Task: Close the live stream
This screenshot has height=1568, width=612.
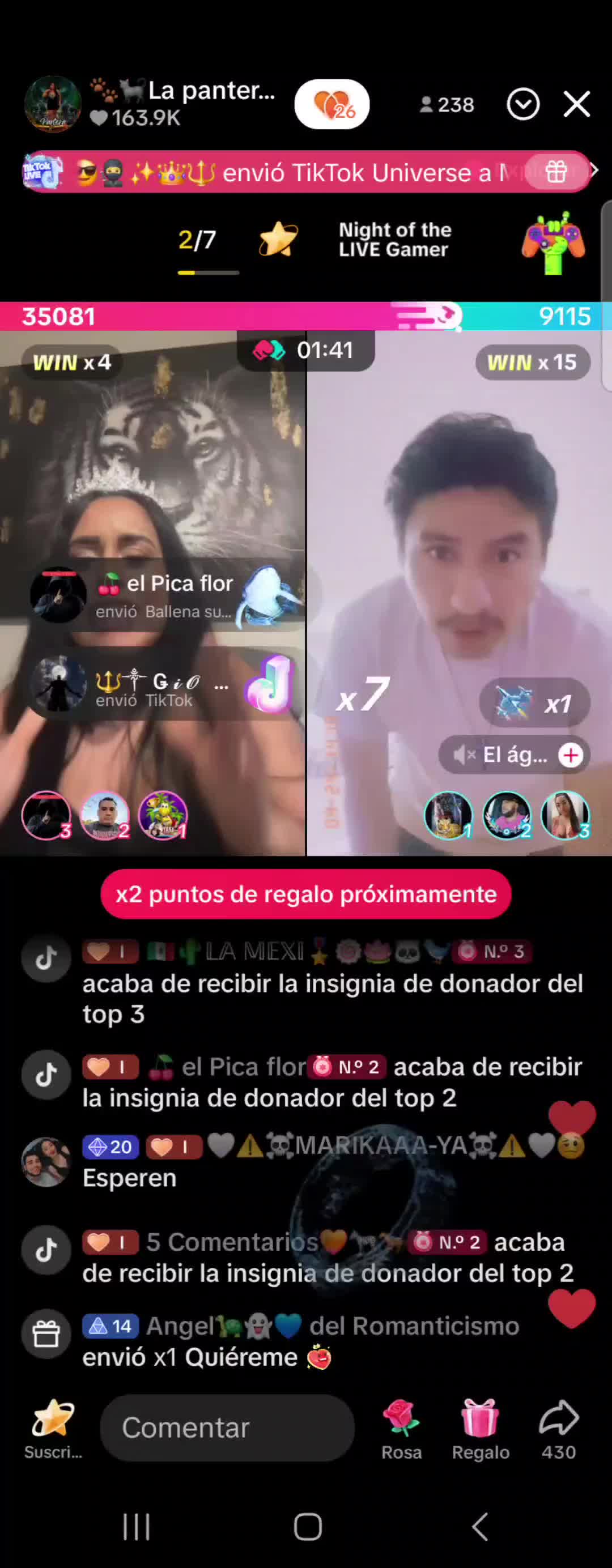Action: (576, 105)
